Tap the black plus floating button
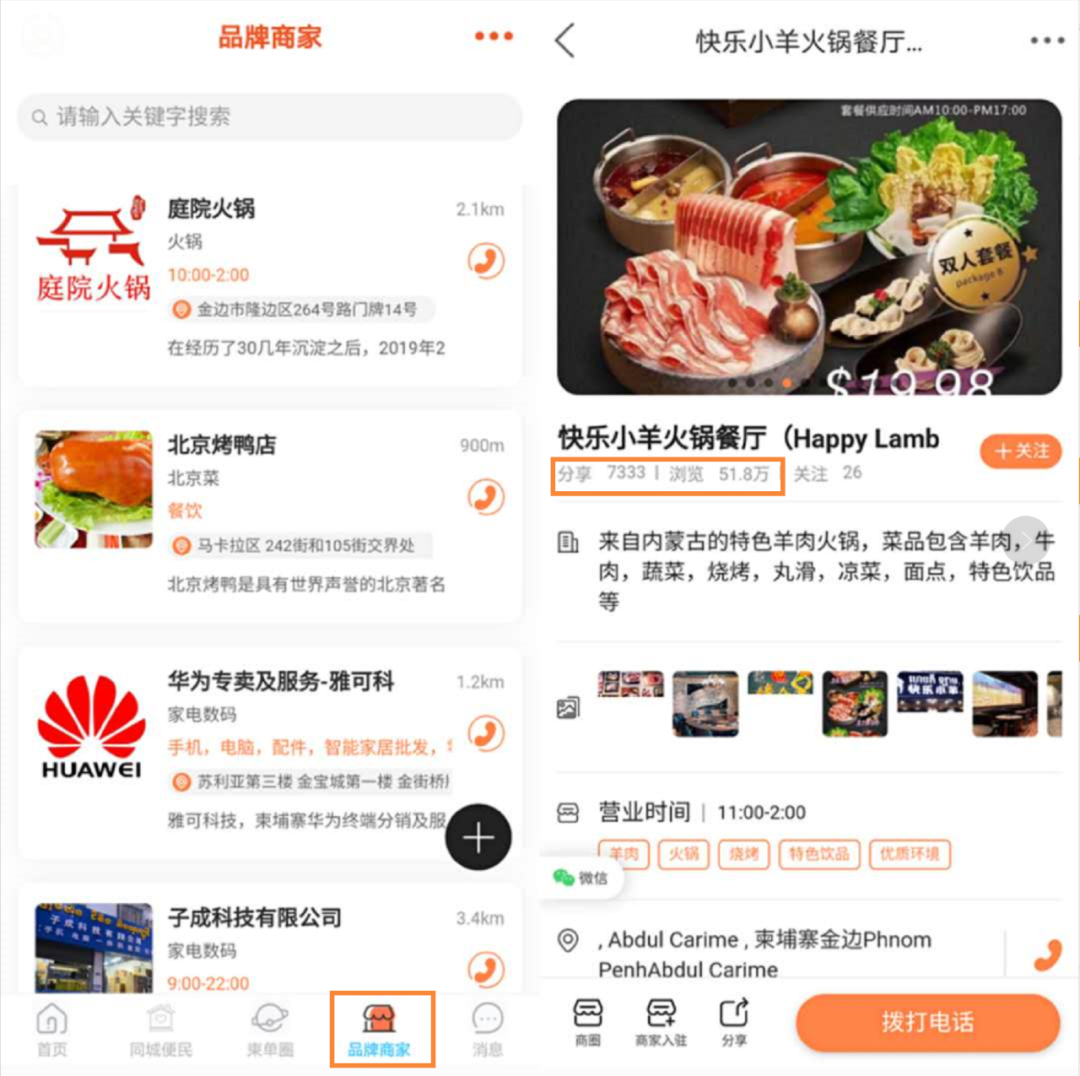The width and height of the screenshot is (1080, 1076). click(478, 837)
